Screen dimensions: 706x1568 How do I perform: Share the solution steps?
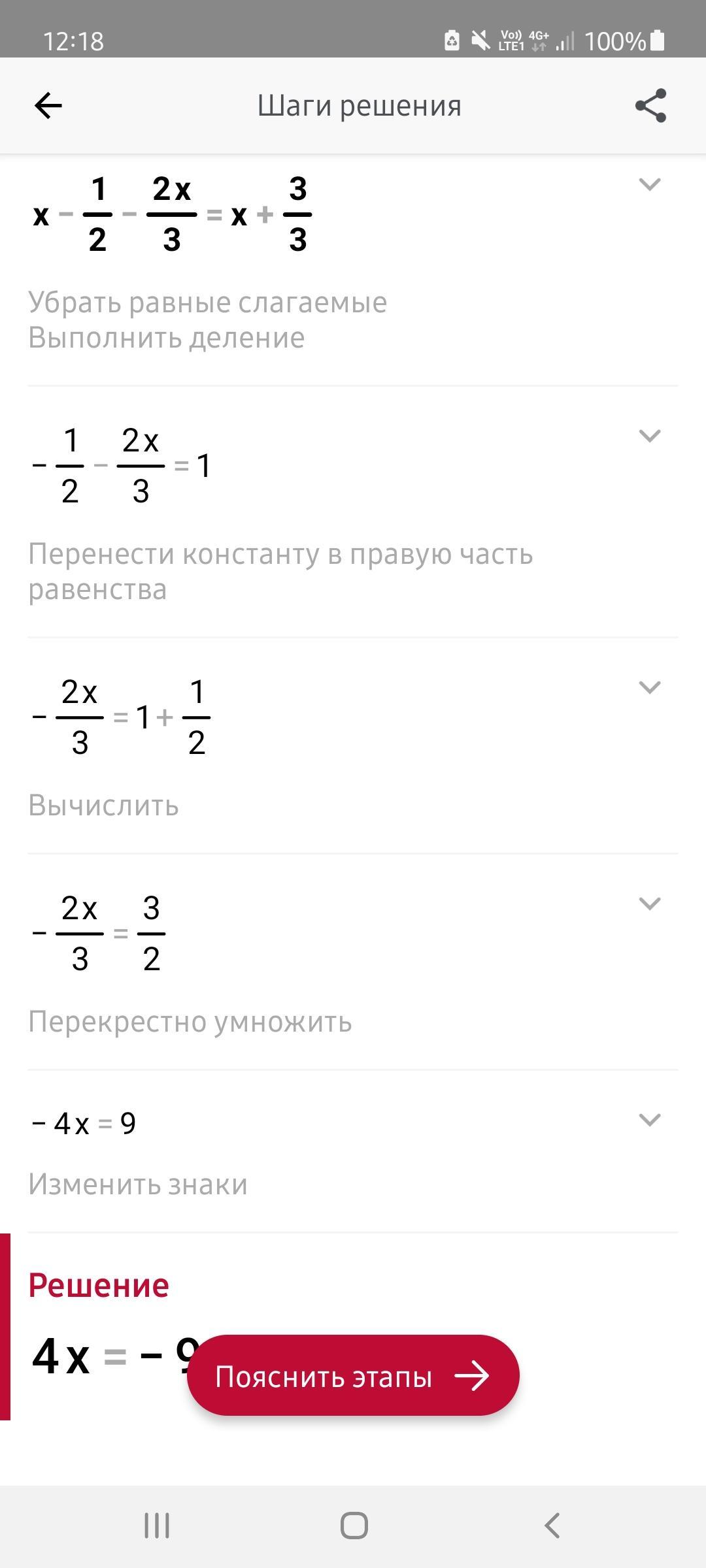[650, 105]
